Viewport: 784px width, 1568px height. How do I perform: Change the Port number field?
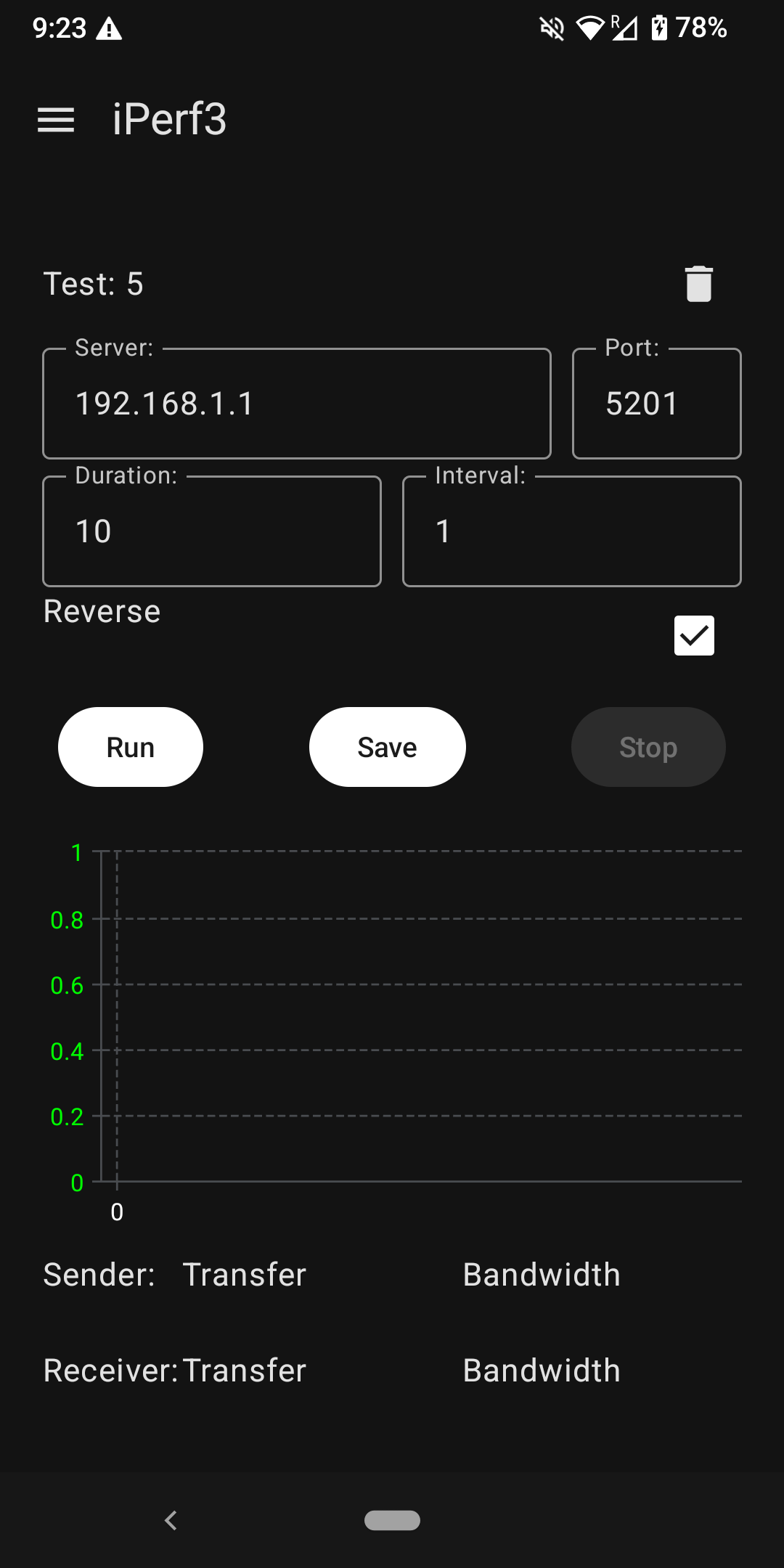pos(656,404)
